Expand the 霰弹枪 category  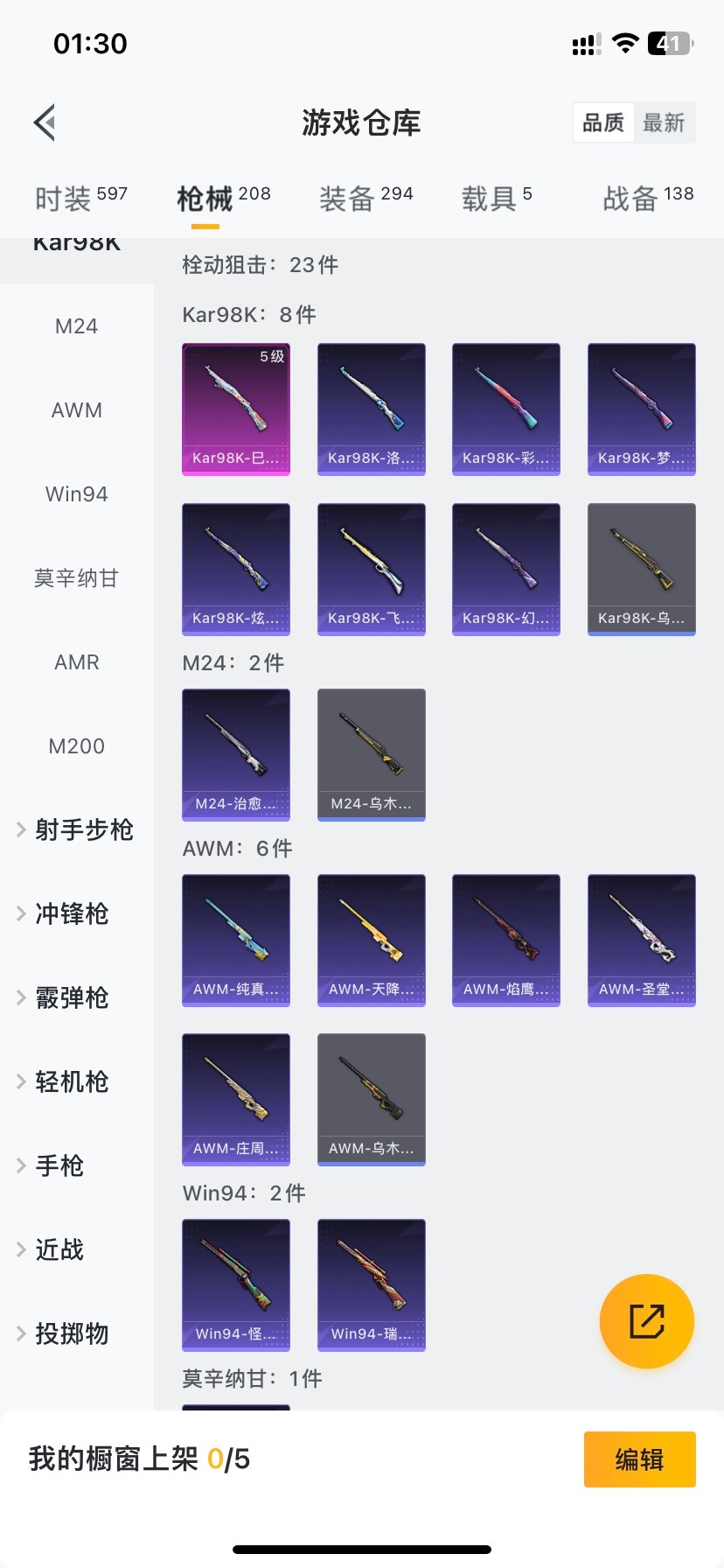click(x=70, y=997)
